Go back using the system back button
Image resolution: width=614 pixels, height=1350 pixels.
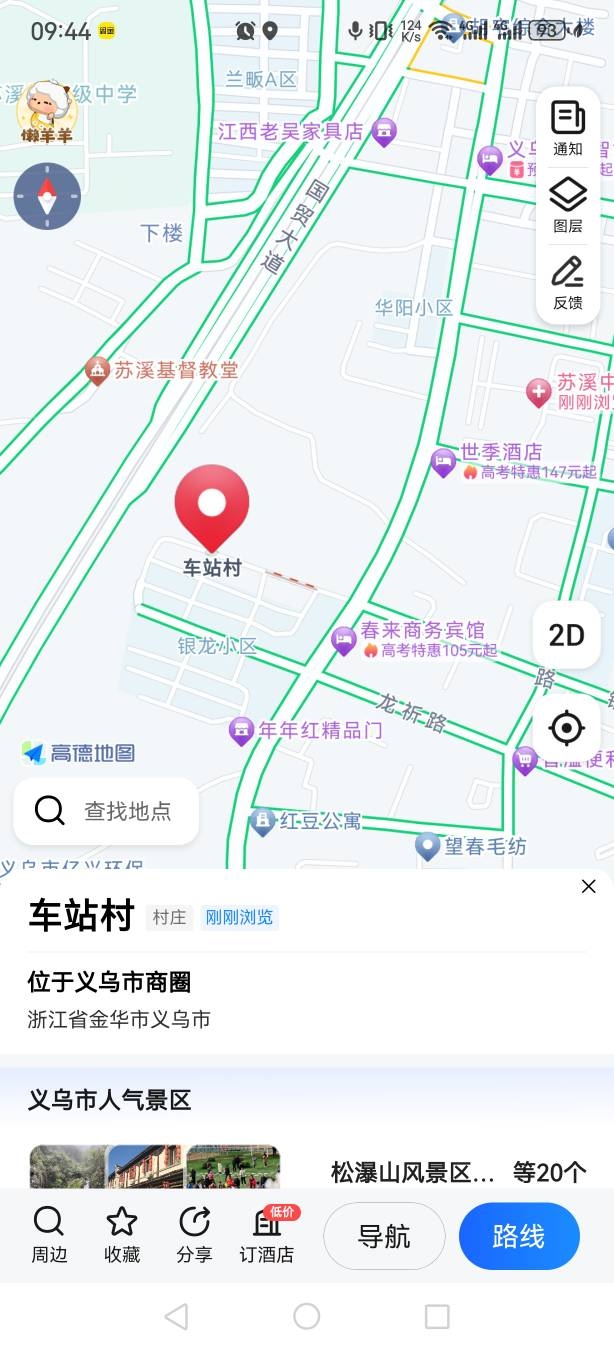(x=176, y=1316)
